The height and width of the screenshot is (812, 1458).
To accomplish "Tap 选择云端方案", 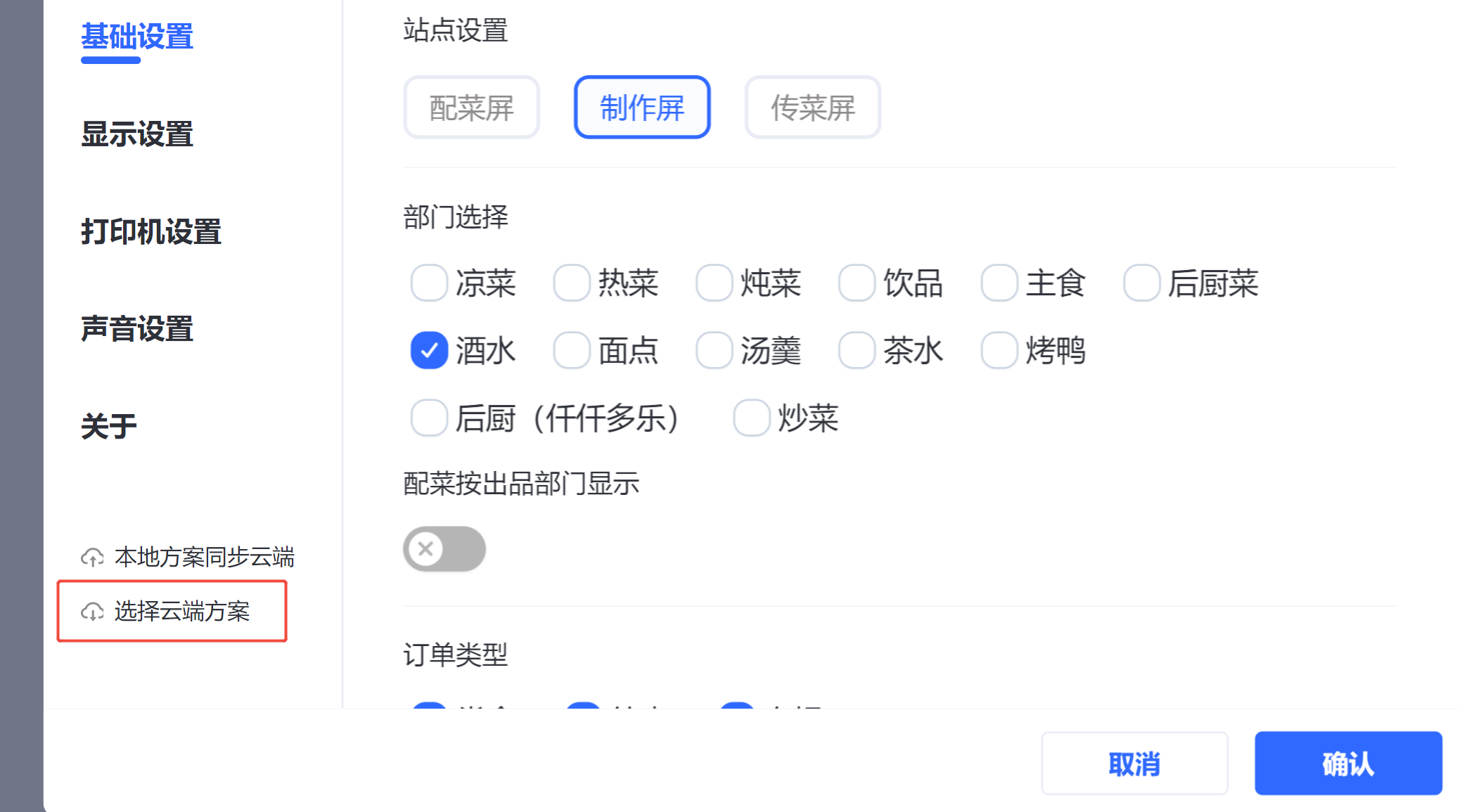I will tap(172, 611).
